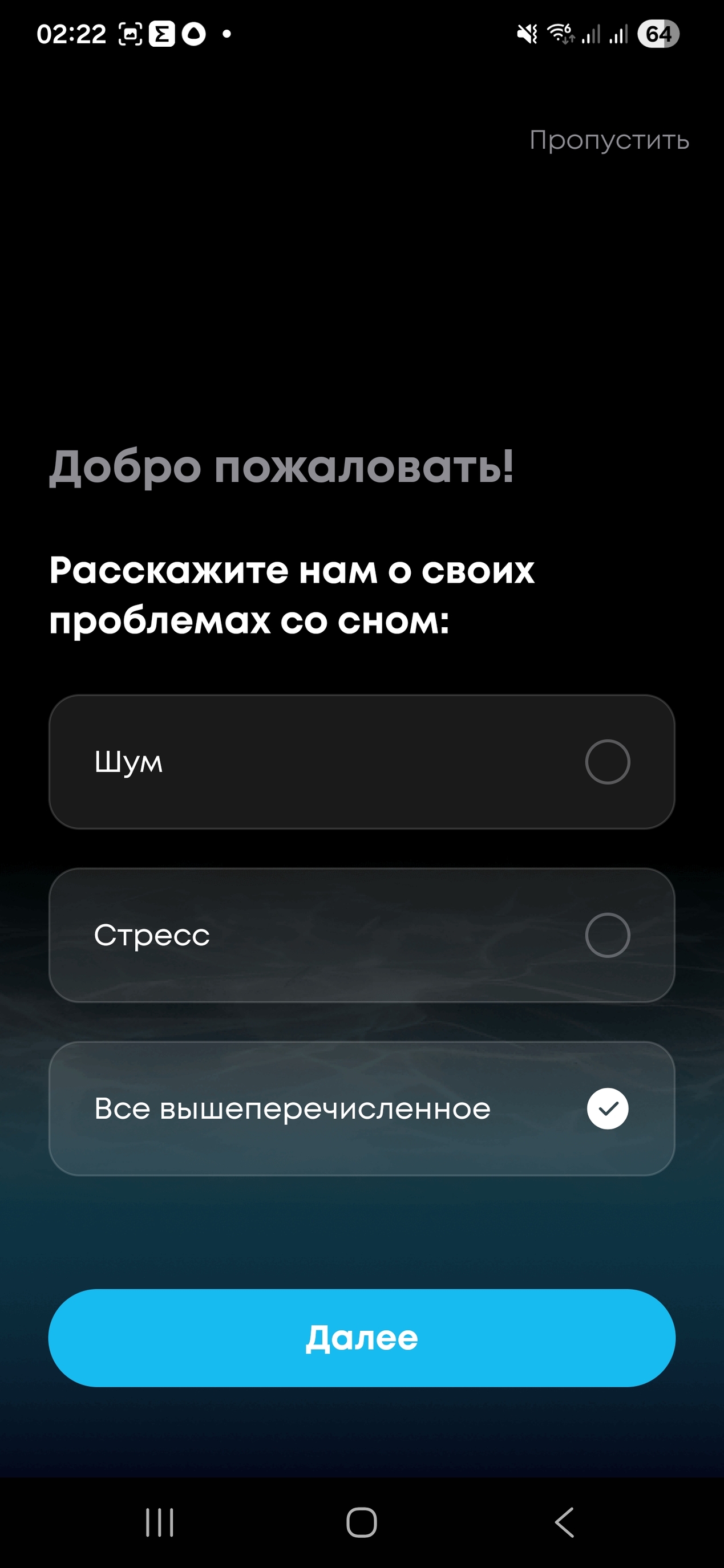Viewport: 724px width, 1568px height.
Task: Open recent apps from navigation bar
Action: pyautogui.click(x=160, y=1522)
